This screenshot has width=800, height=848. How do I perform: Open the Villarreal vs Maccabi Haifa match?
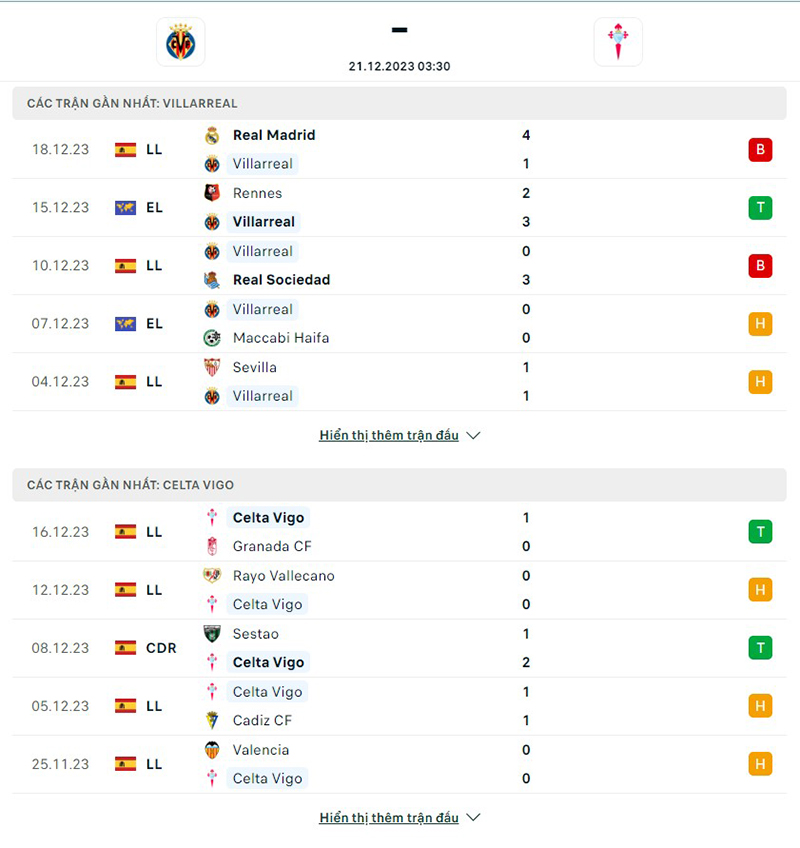coord(400,323)
